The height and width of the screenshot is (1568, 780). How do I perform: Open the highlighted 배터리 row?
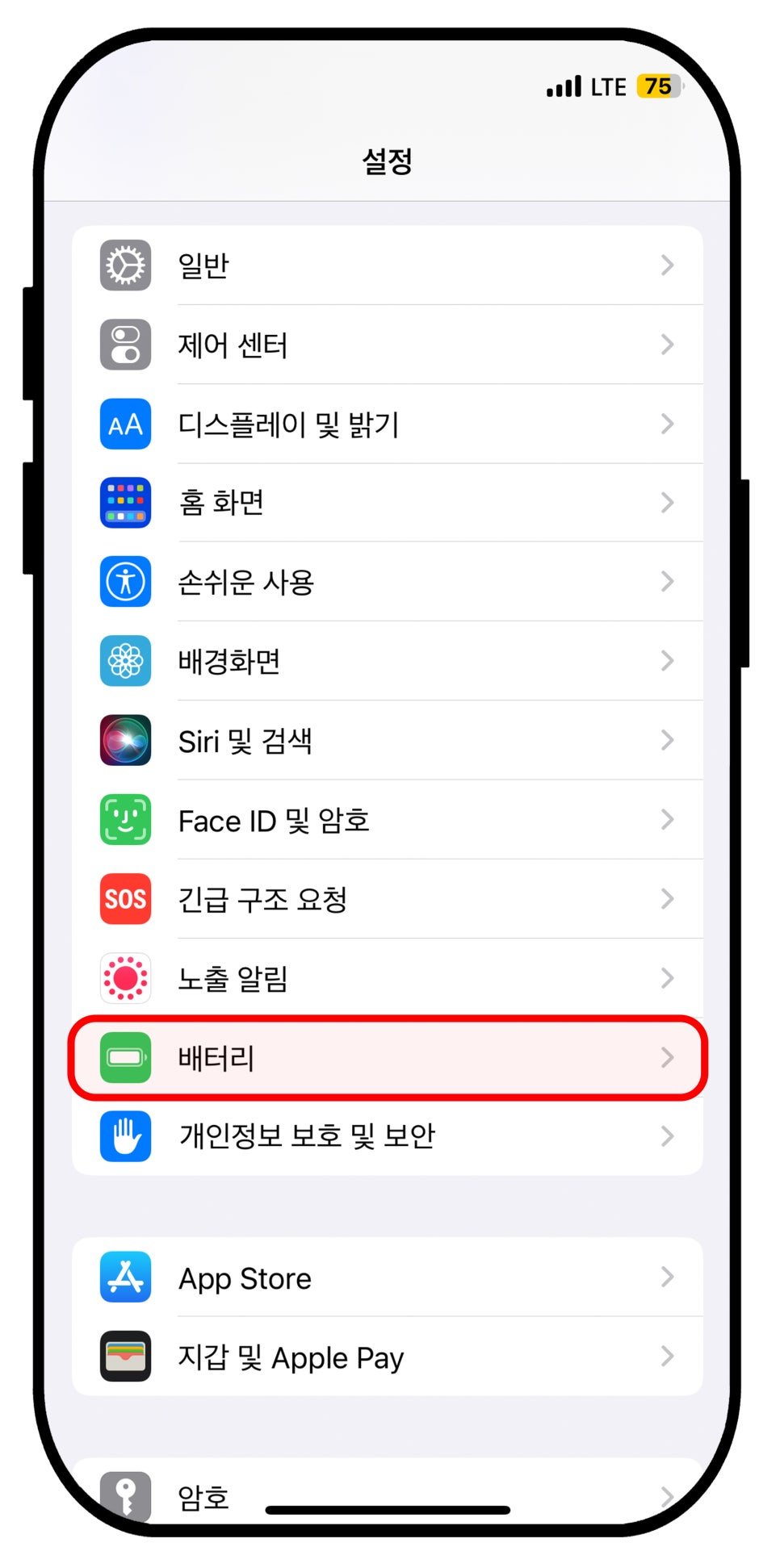(x=388, y=1057)
